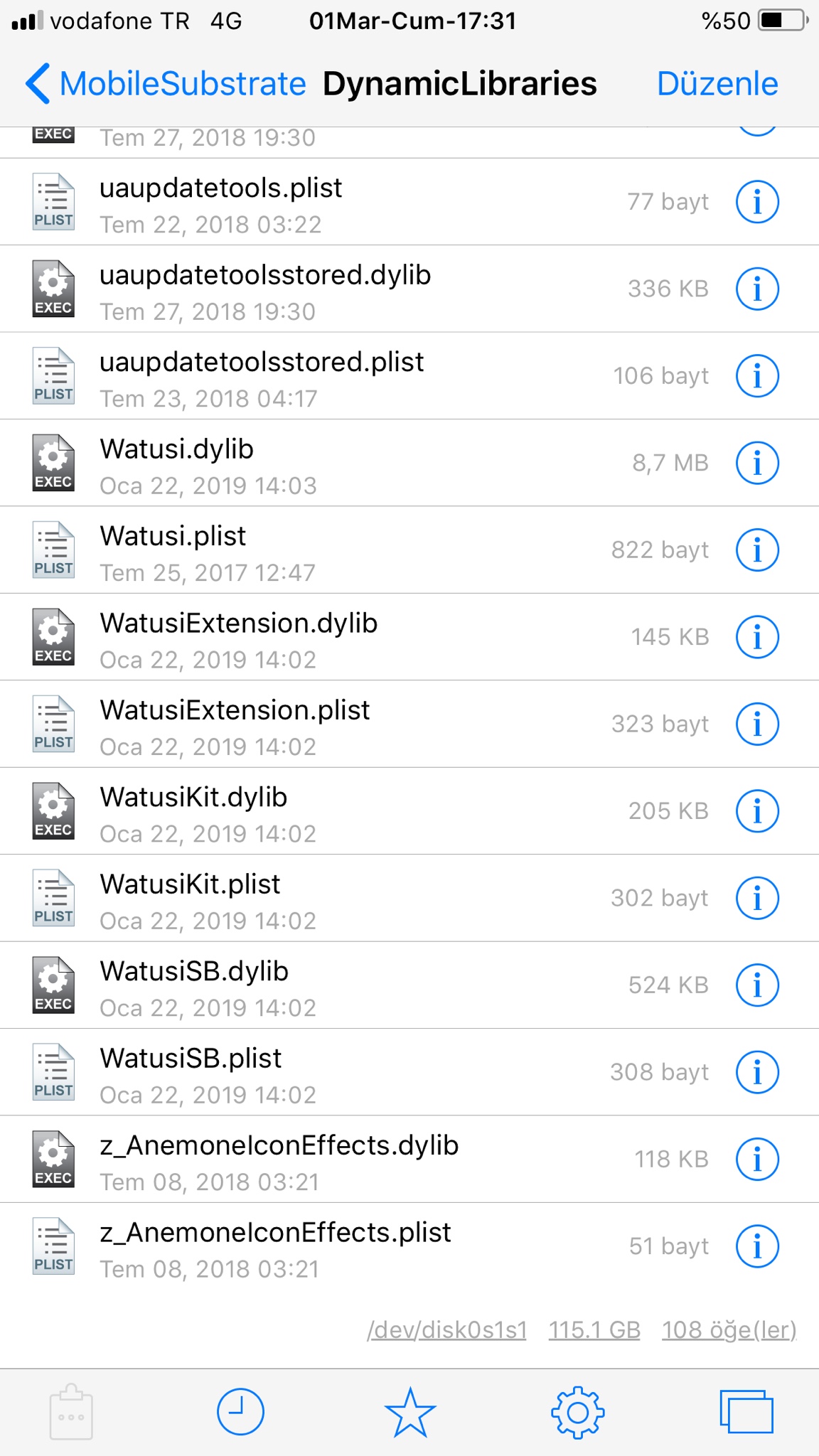View info for WatusiExtension.plist
Image resolution: width=819 pixels, height=1456 pixels.
pos(756,724)
